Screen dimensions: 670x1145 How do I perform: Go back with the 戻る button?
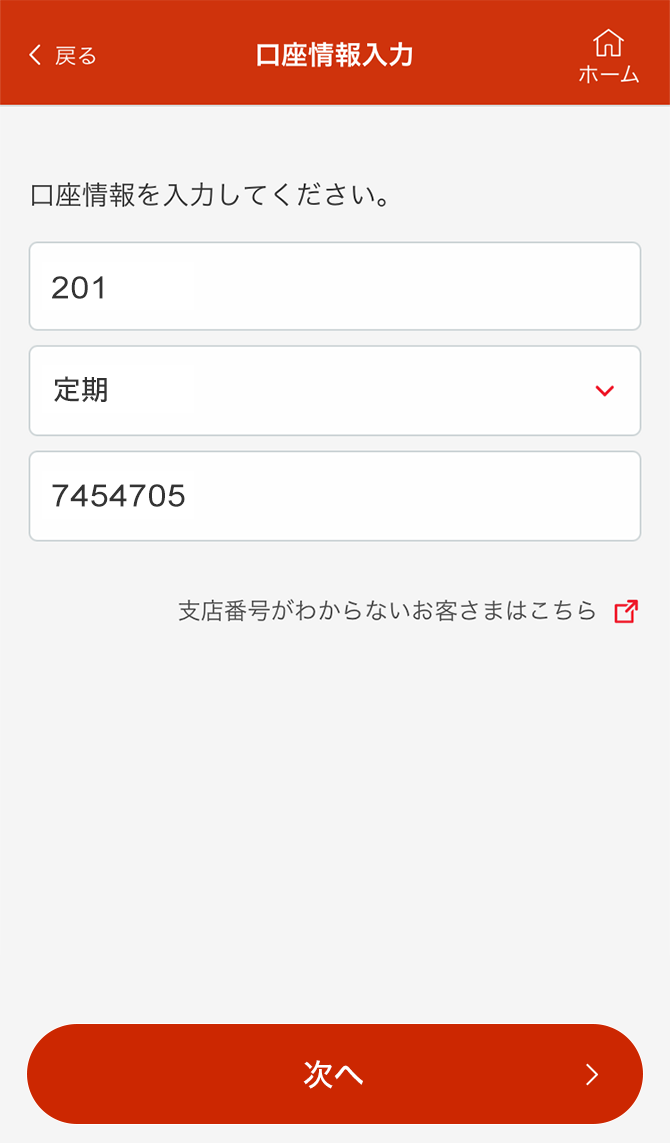click(62, 55)
